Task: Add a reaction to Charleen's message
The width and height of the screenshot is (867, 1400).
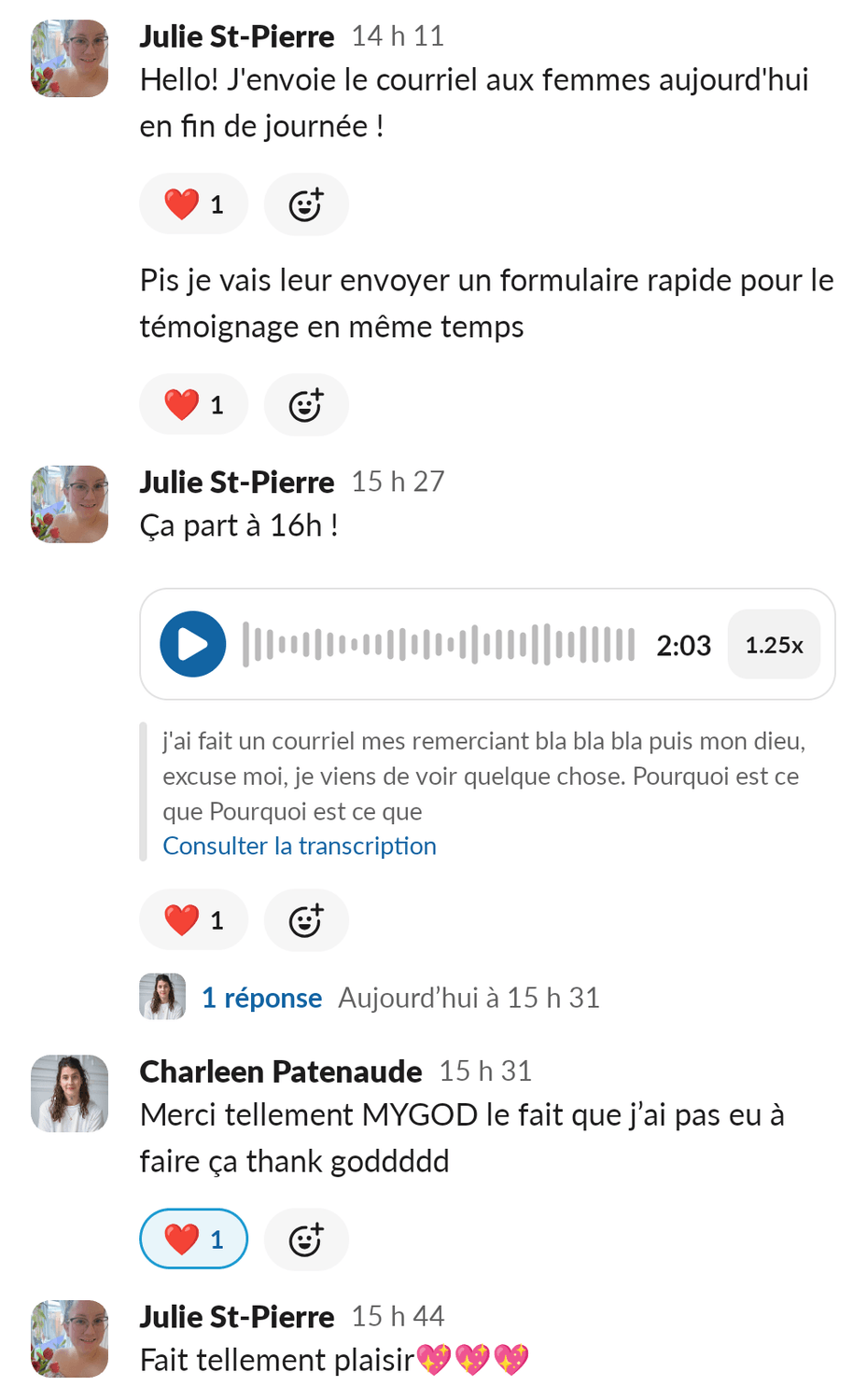Action: pyautogui.click(x=306, y=1239)
